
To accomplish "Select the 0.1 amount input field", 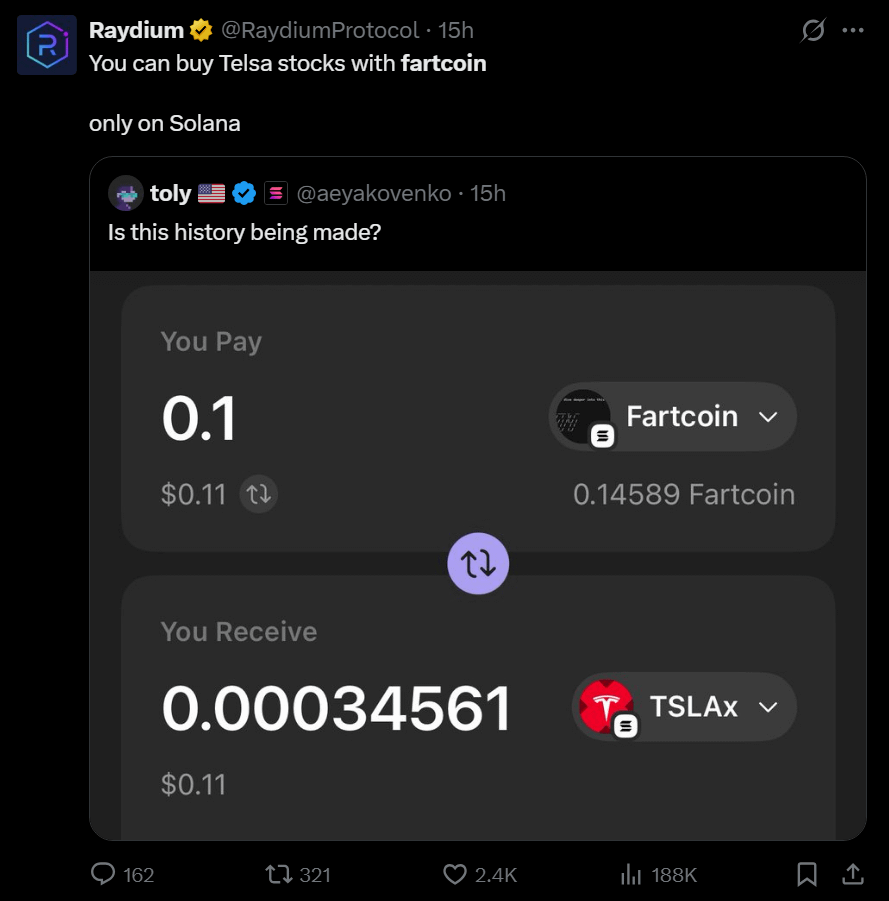I will coord(199,420).
